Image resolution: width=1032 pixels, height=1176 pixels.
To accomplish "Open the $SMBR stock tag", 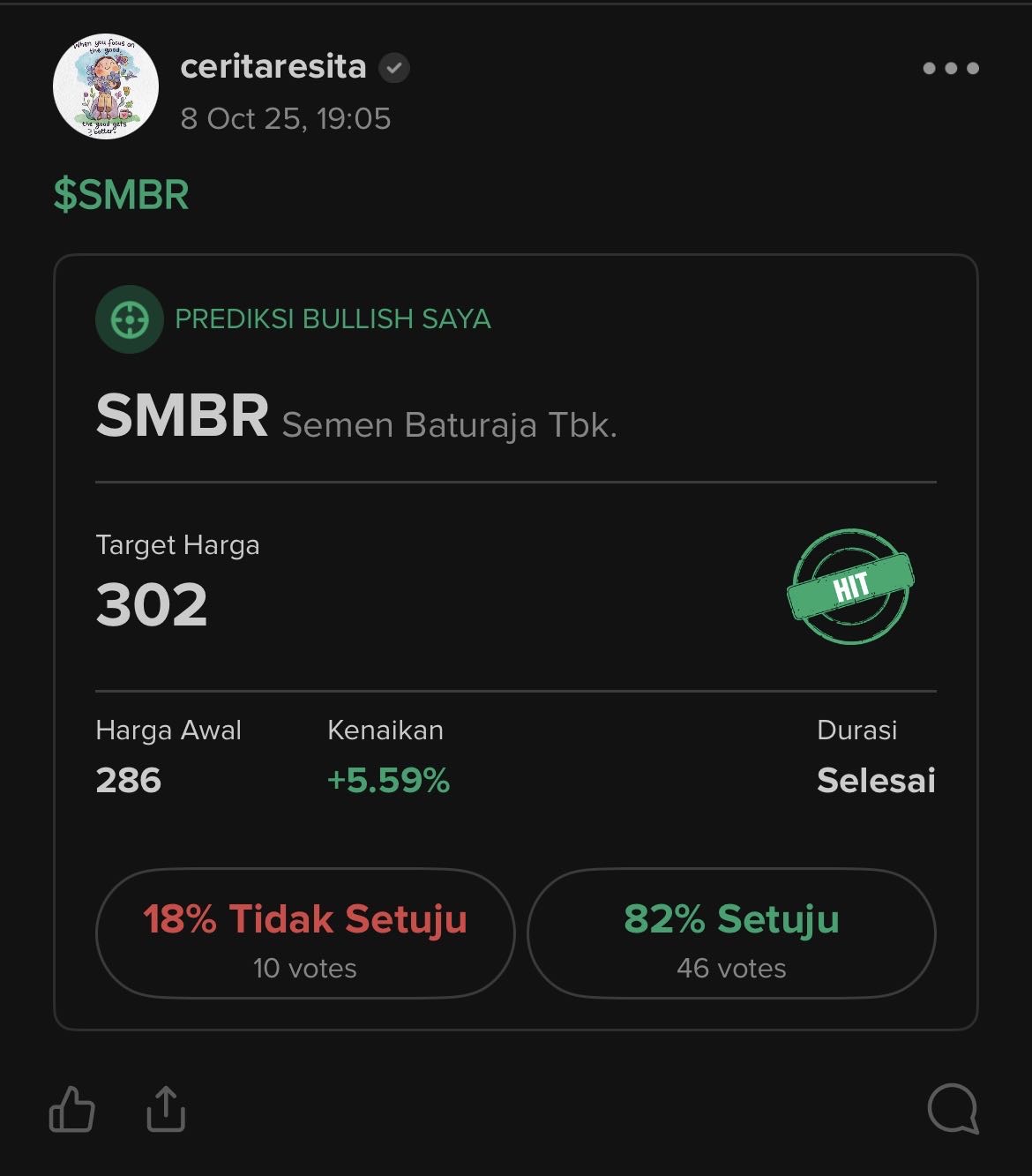I will pos(122,195).
